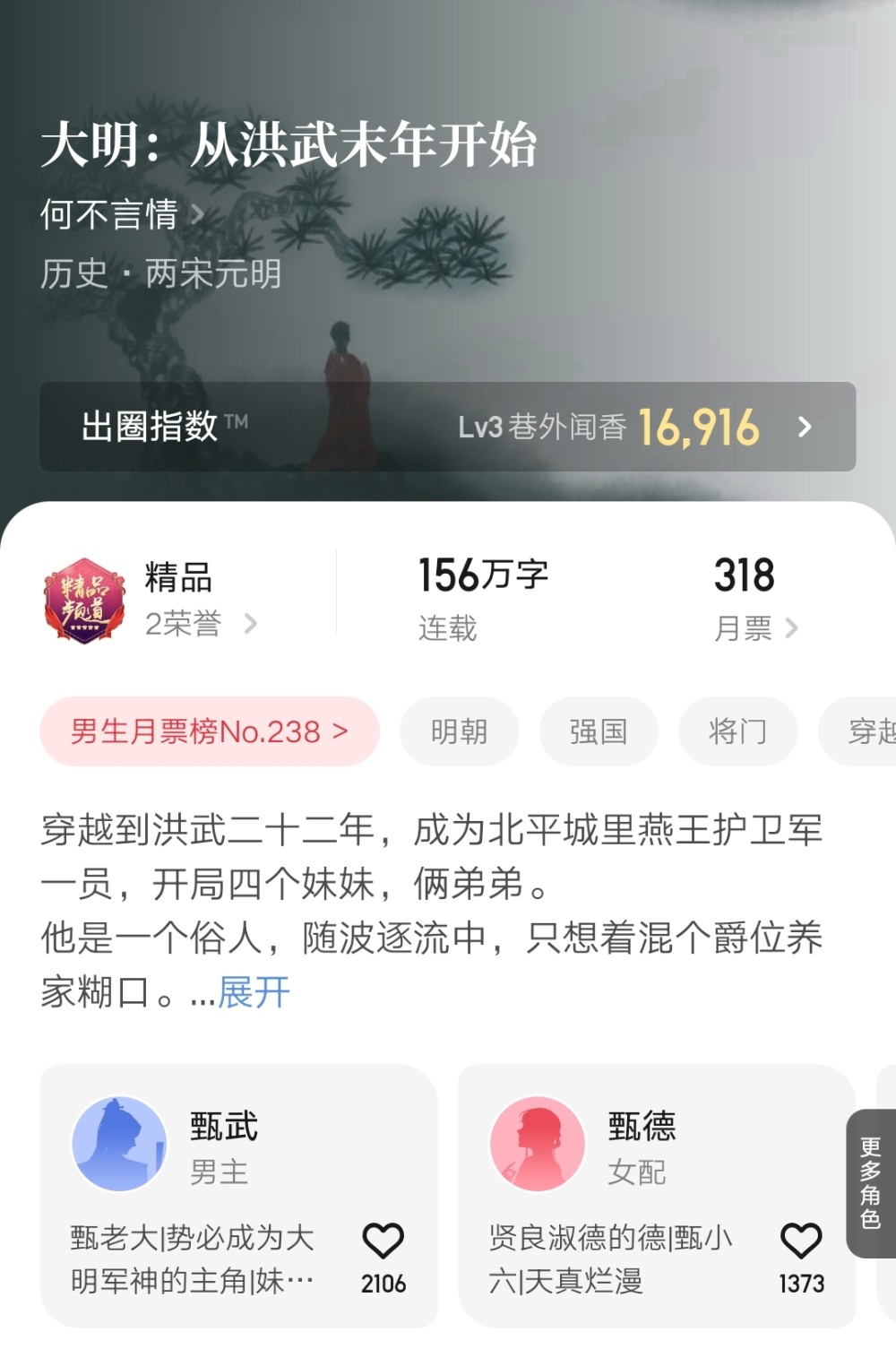The height and width of the screenshot is (1349, 896).
Task: Select the 强国 tag chip
Action: coord(598,731)
